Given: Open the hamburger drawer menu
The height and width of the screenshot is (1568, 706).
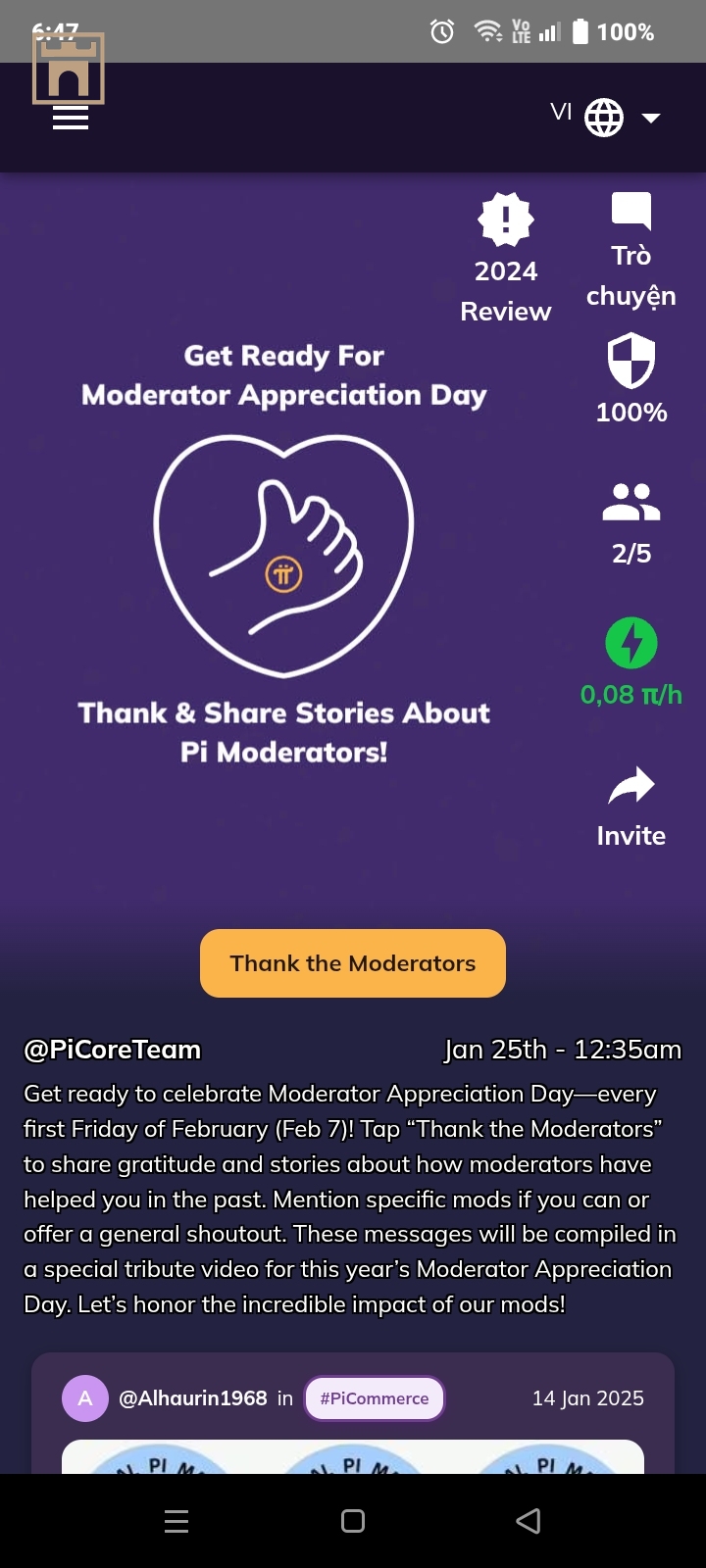Looking at the screenshot, I should (x=71, y=119).
